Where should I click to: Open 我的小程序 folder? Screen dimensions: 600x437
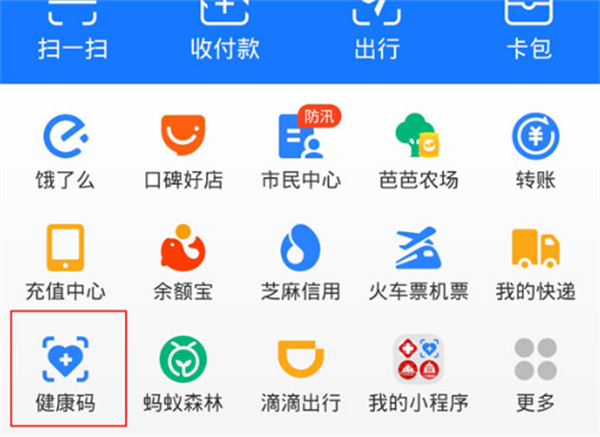tap(418, 370)
